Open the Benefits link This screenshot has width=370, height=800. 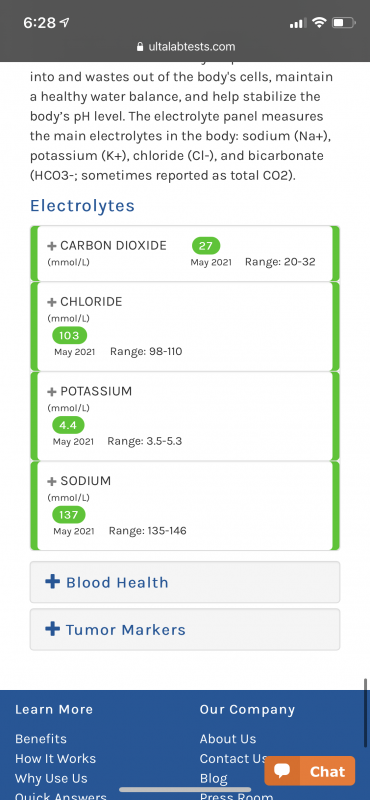tap(41, 739)
